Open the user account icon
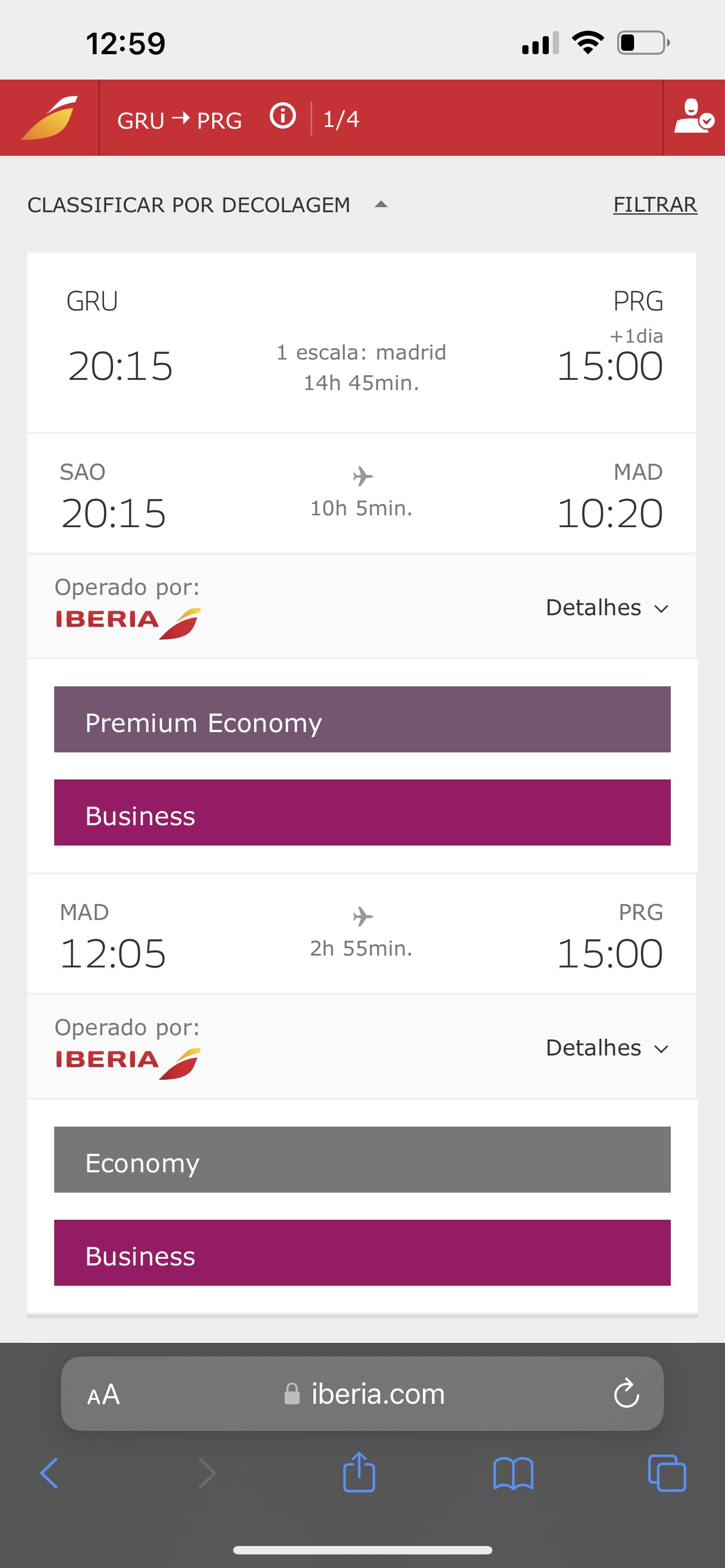 click(694, 117)
